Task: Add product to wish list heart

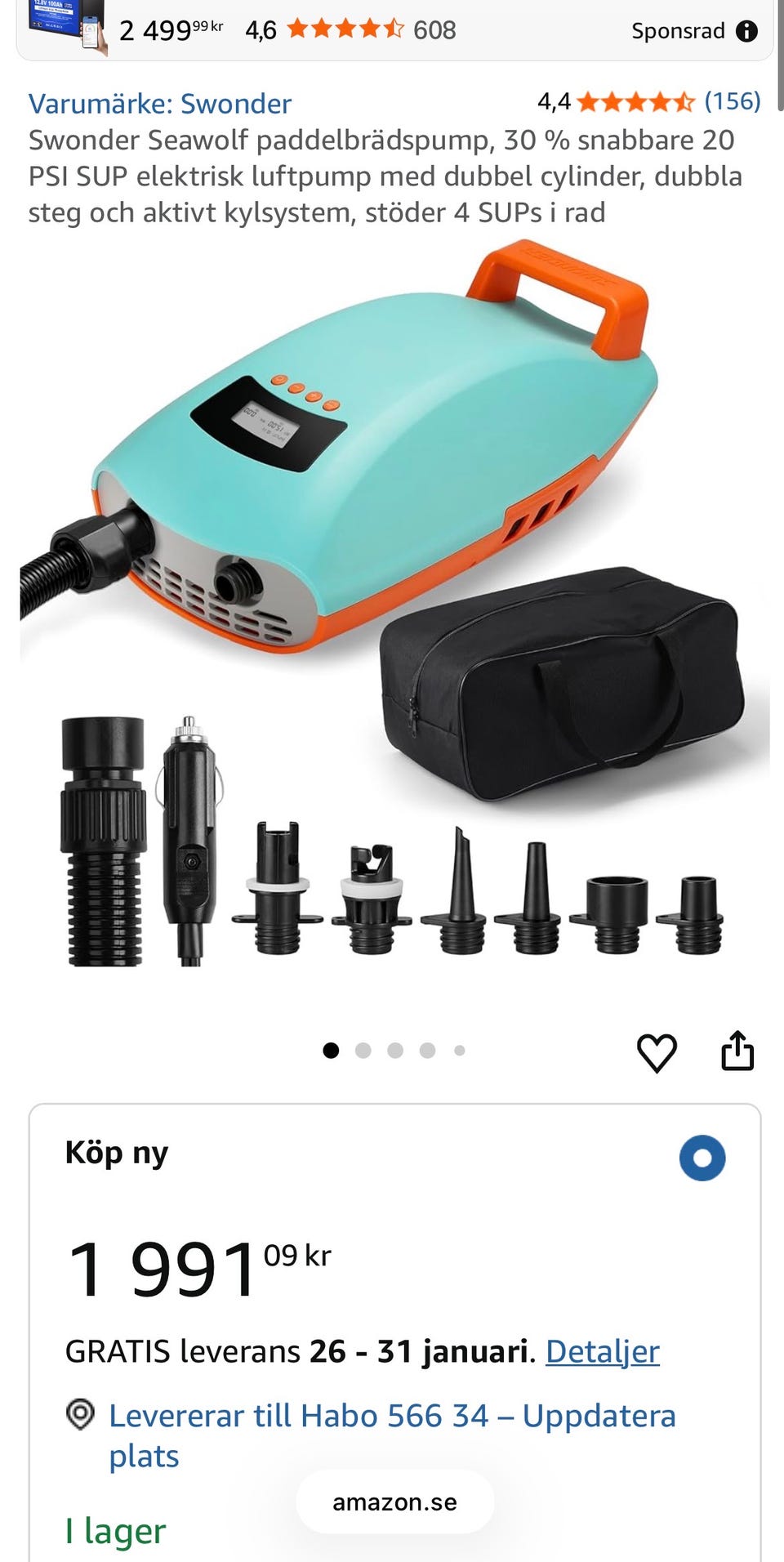Action: click(657, 1052)
